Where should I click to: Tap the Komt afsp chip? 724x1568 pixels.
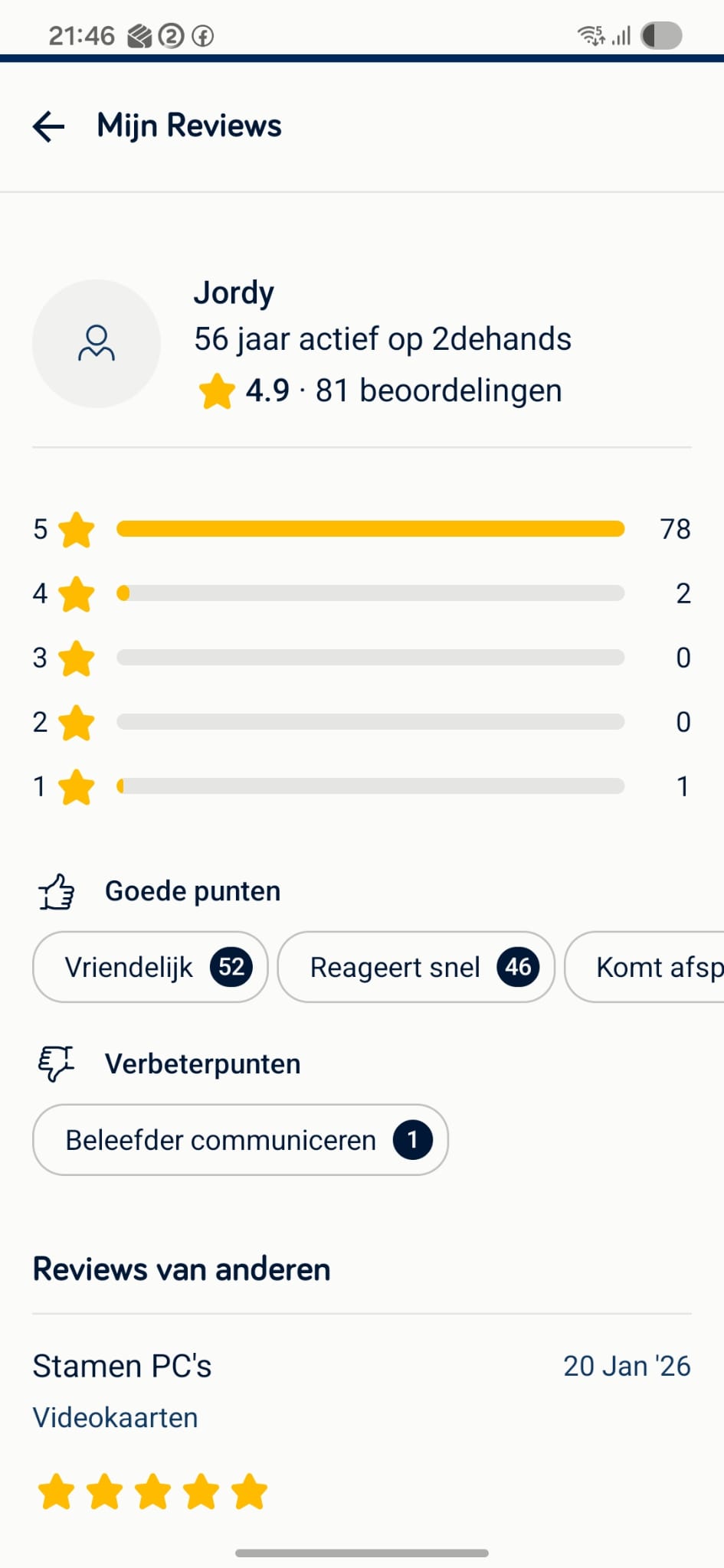(x=645, y=967)
